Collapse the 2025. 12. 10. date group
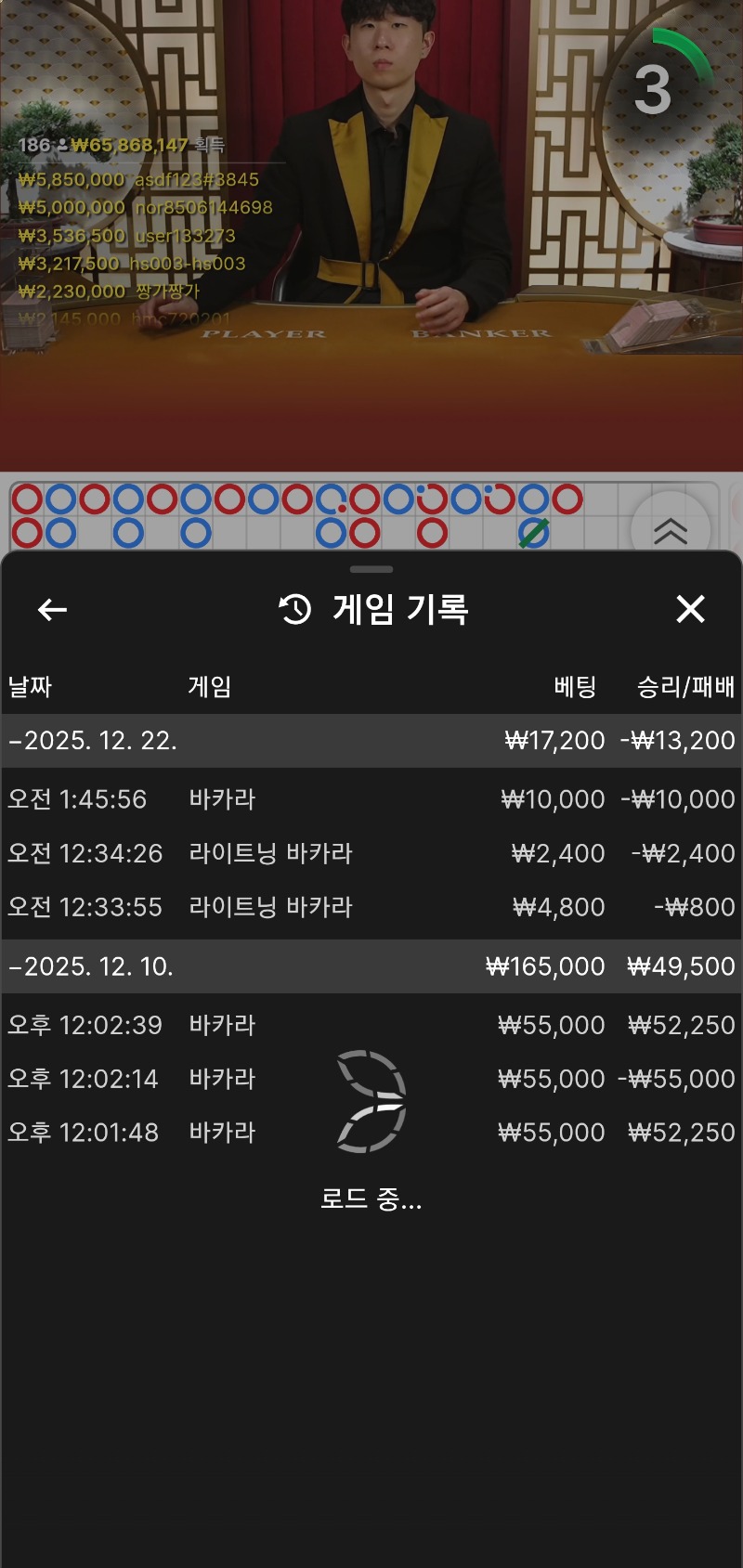 [93, 966]
